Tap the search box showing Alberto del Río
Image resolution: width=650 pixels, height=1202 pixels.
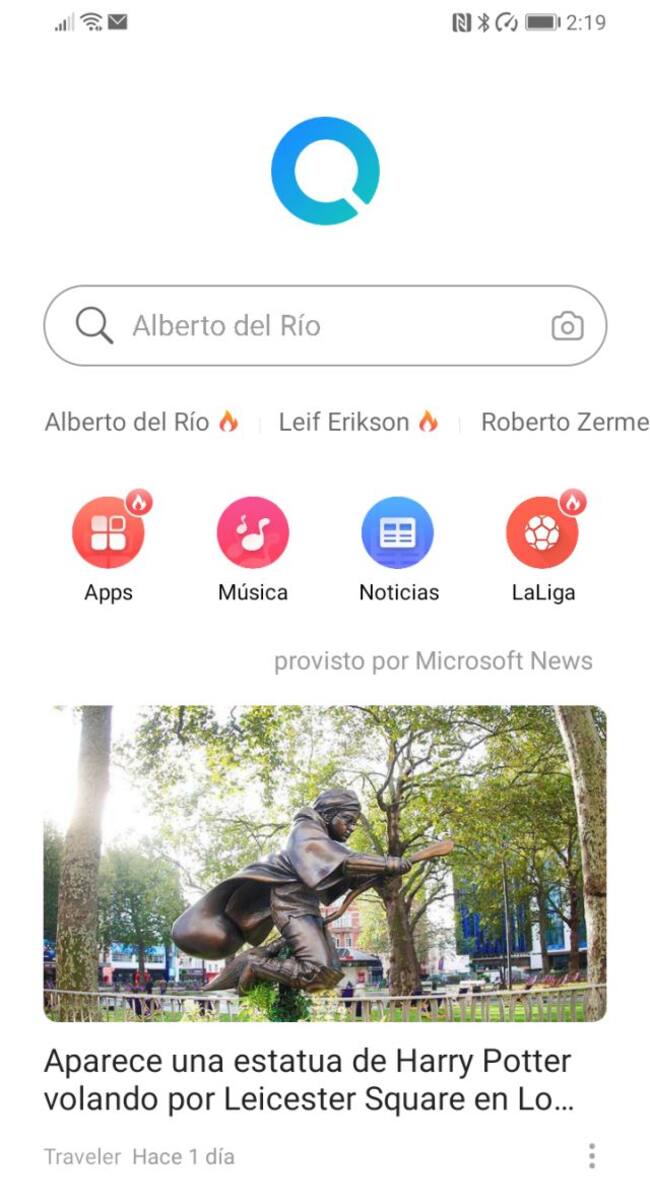tap(320, 326)
